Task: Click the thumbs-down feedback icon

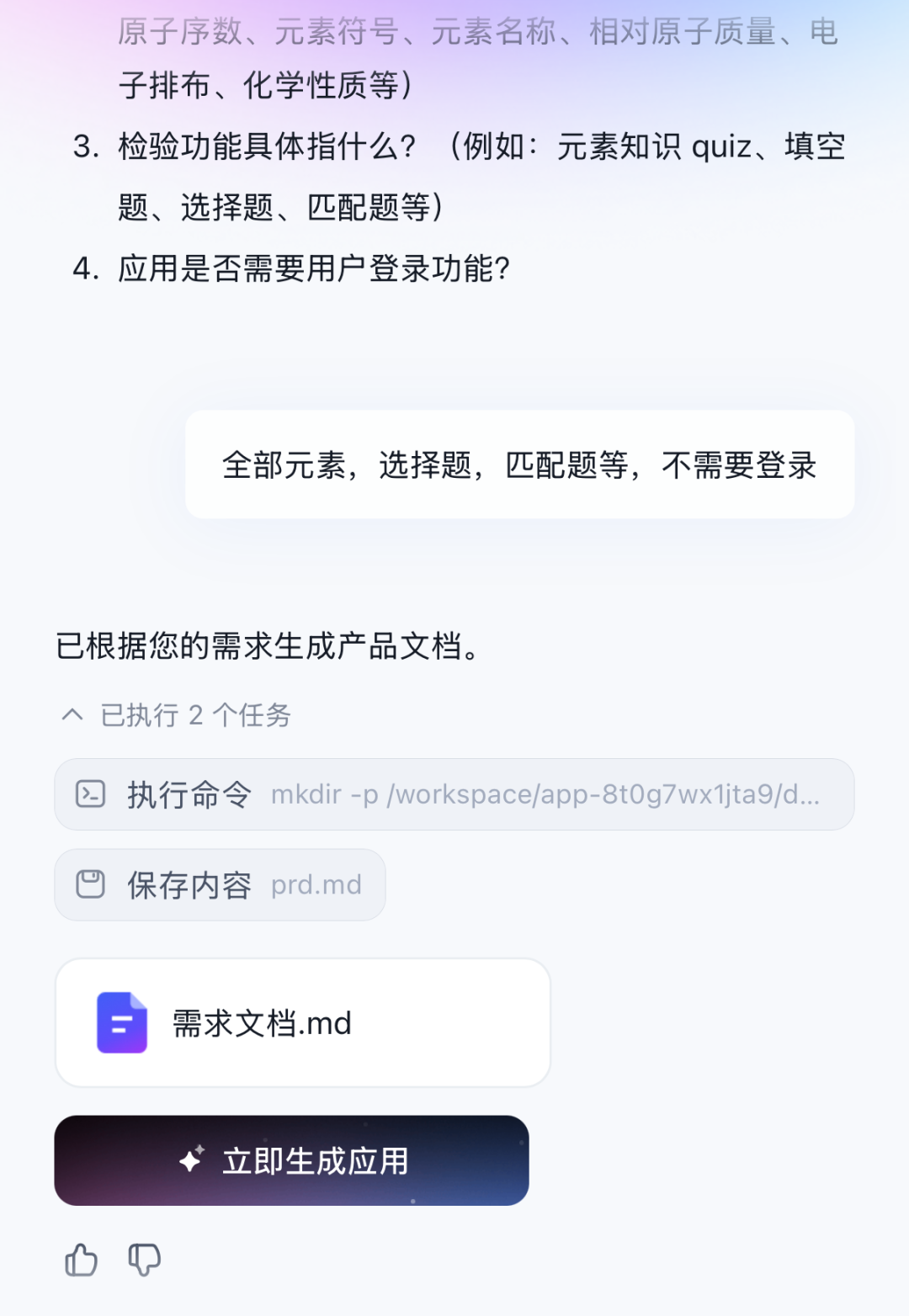Action: 144,1260
